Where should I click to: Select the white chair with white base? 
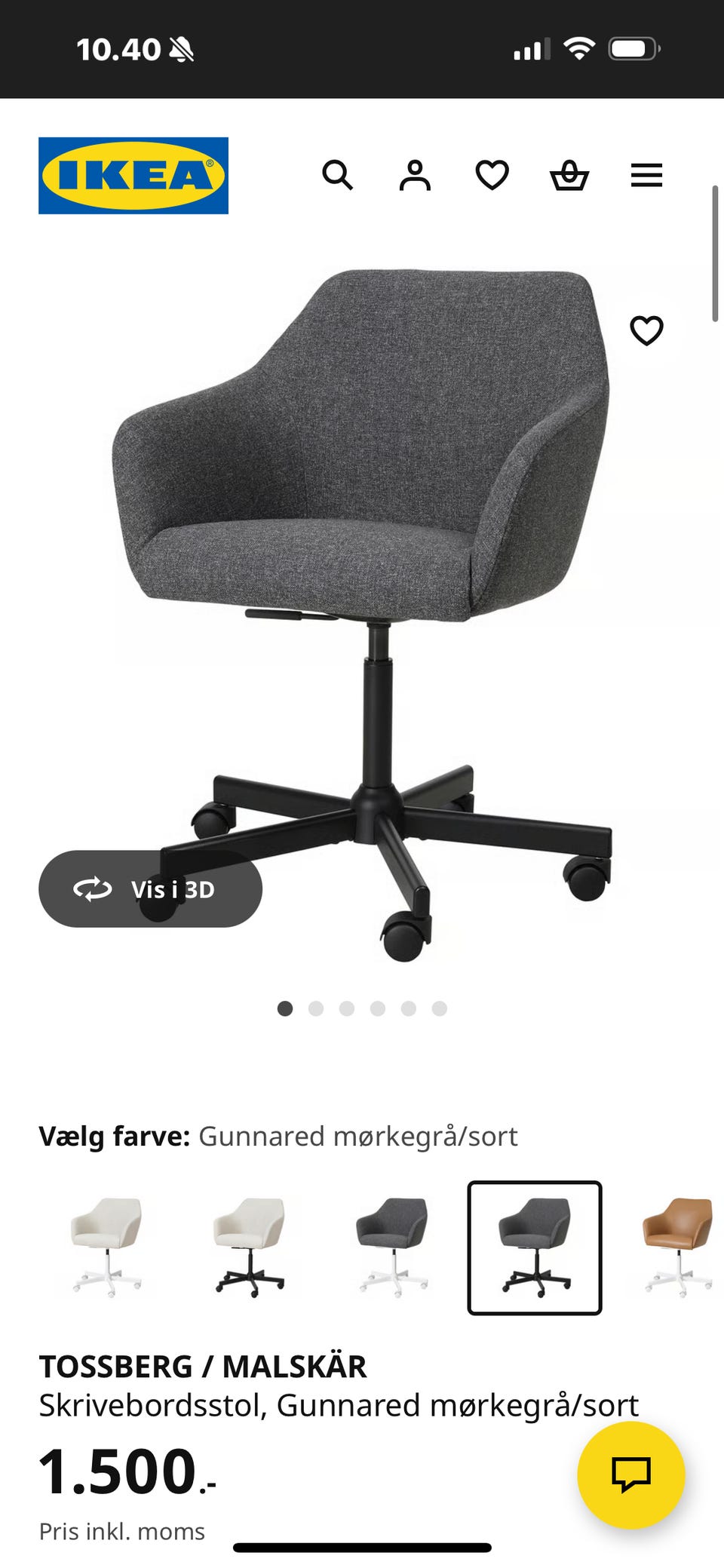pyautogui.click(x=106, y=1247)
